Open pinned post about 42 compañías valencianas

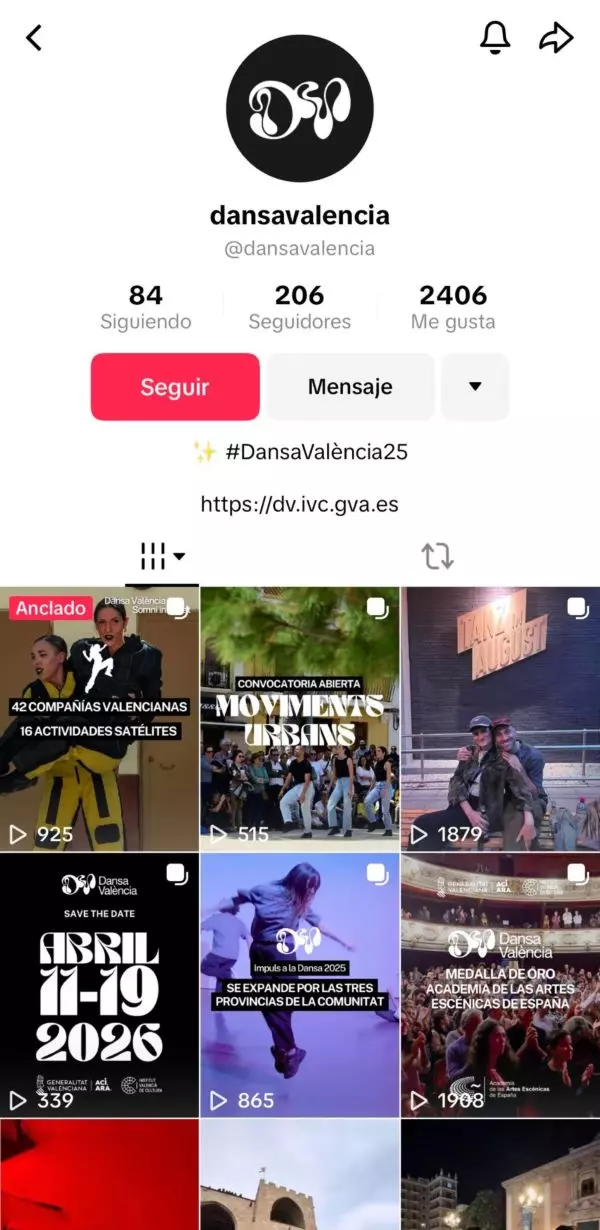pyautogui.click(x=99, y=718)
